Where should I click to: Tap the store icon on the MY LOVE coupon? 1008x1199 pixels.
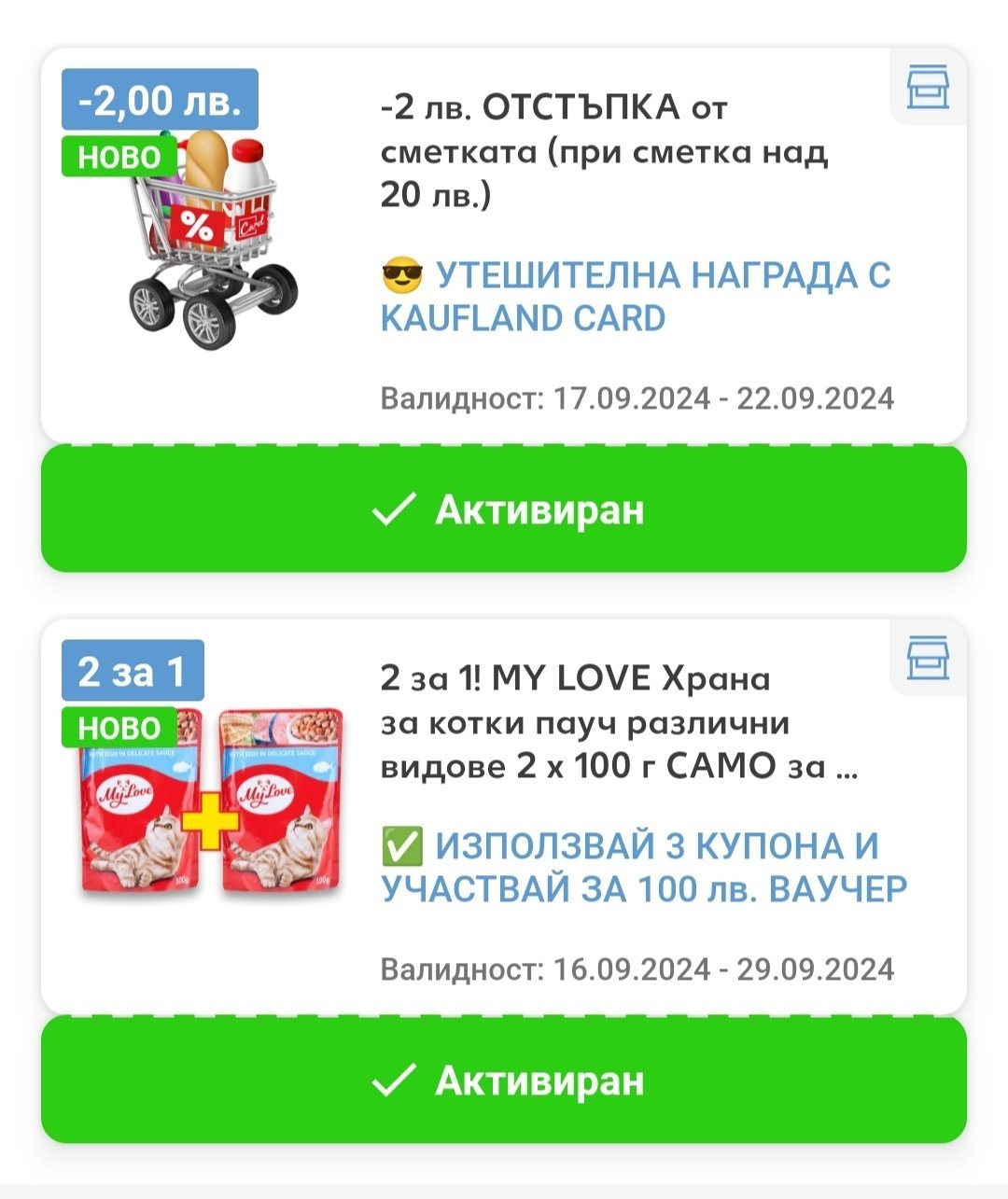point(928,658)
